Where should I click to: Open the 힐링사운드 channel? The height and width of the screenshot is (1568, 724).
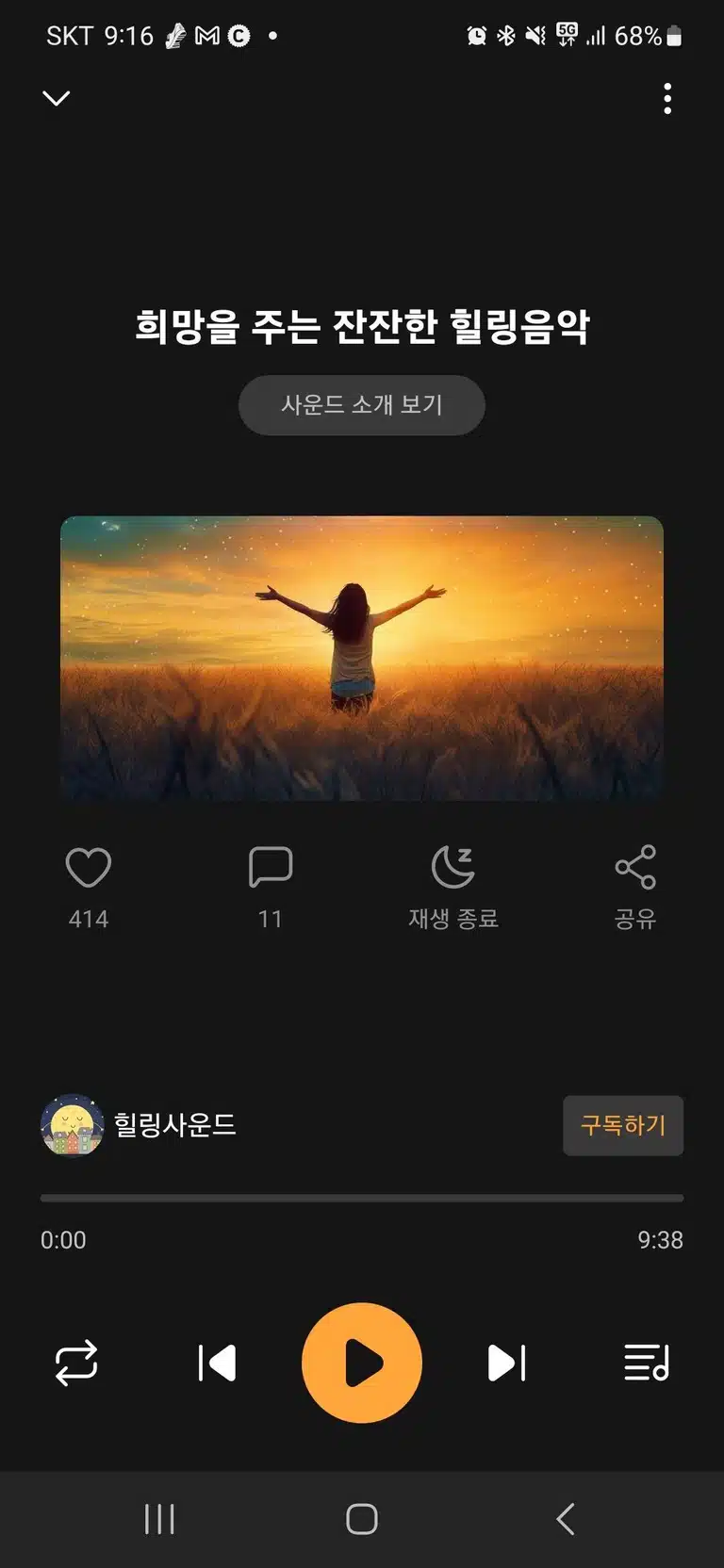click(139, 1125)
